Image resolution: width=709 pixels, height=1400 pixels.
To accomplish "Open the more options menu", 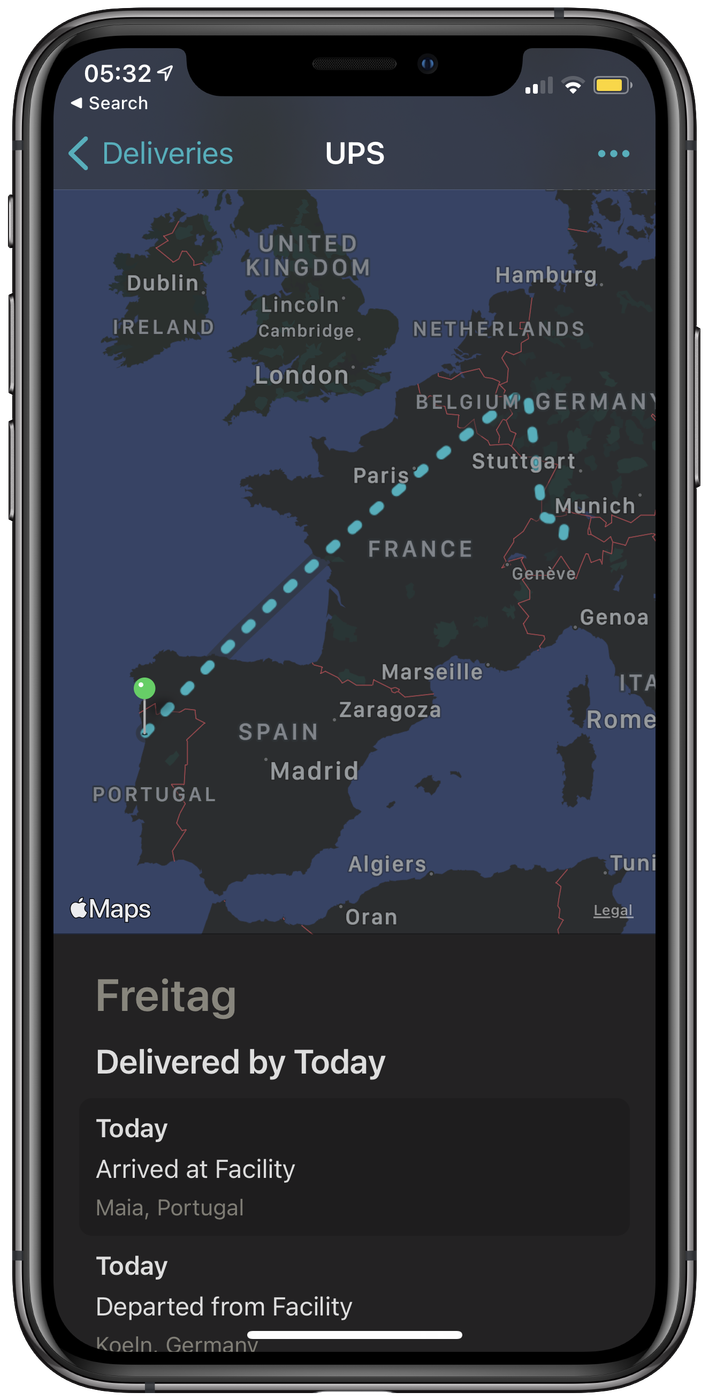I will pos(613,154).
